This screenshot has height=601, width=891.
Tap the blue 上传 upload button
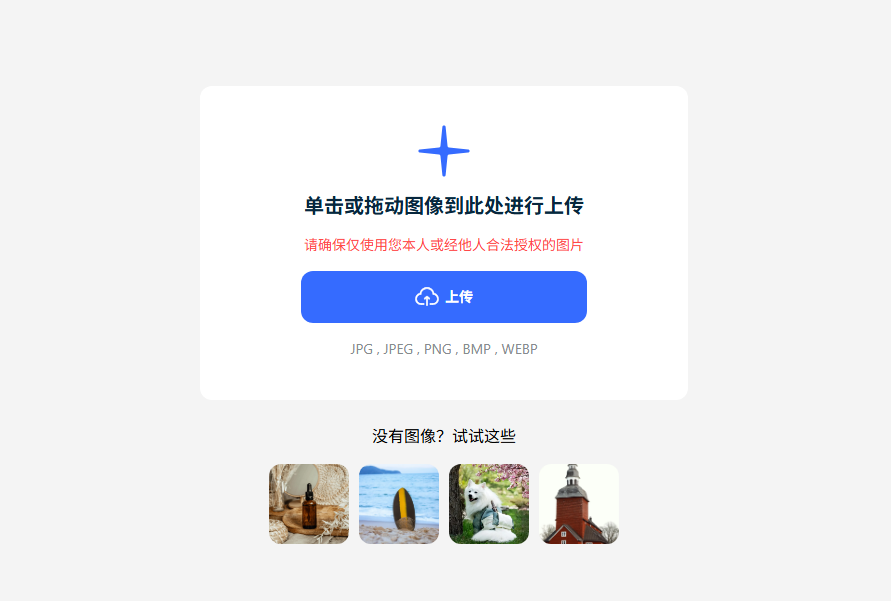pos(443,297)
